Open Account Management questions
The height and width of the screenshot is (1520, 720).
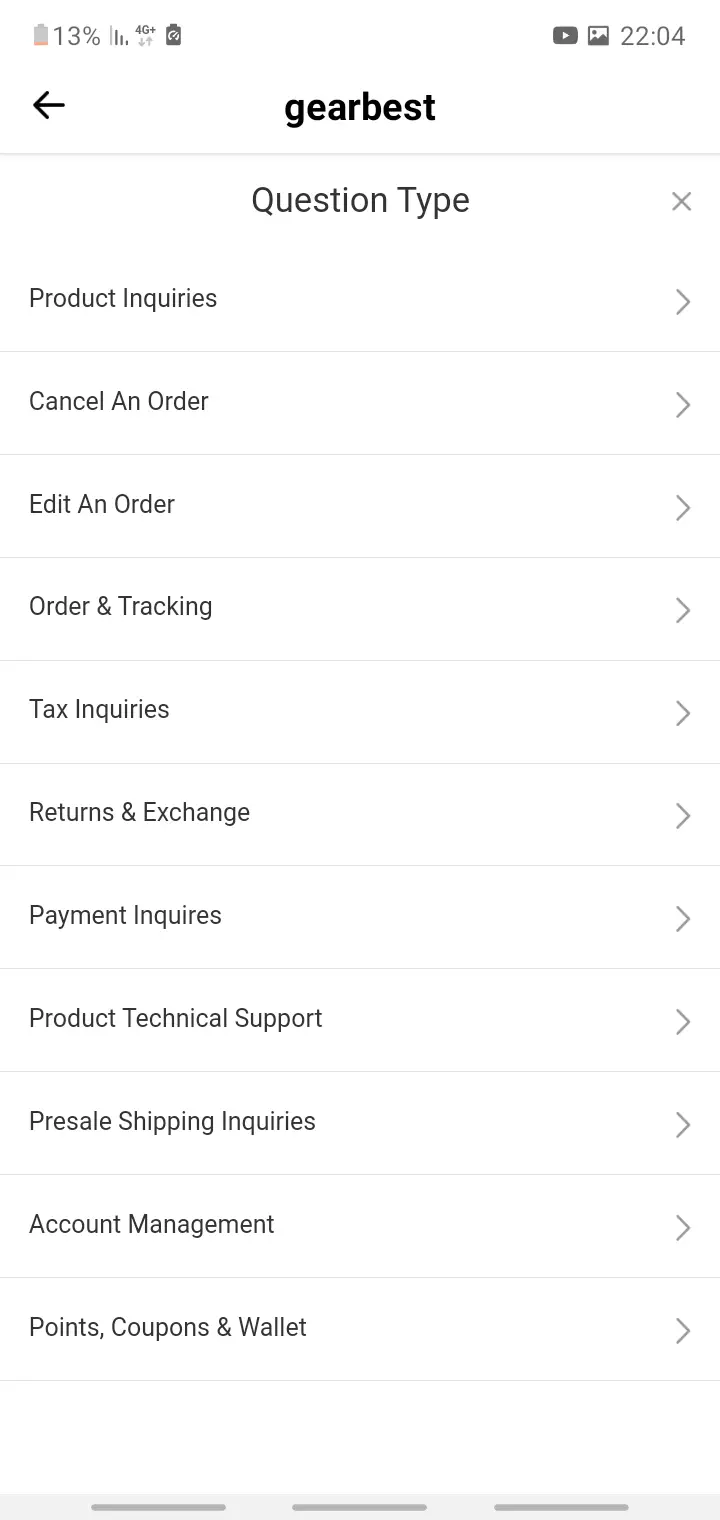[x=360, y=1226]
